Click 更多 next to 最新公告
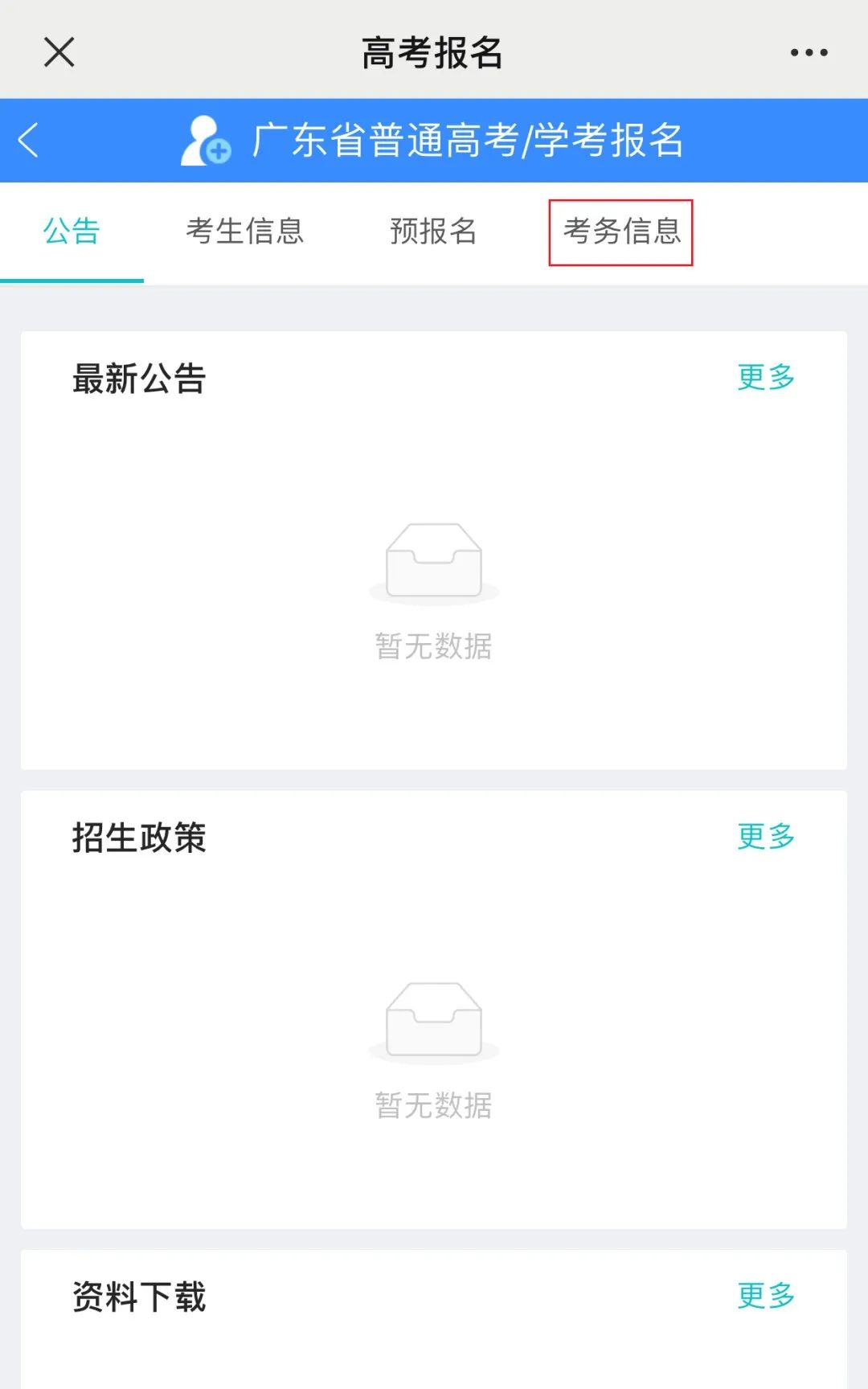 [x=765, y=378]
